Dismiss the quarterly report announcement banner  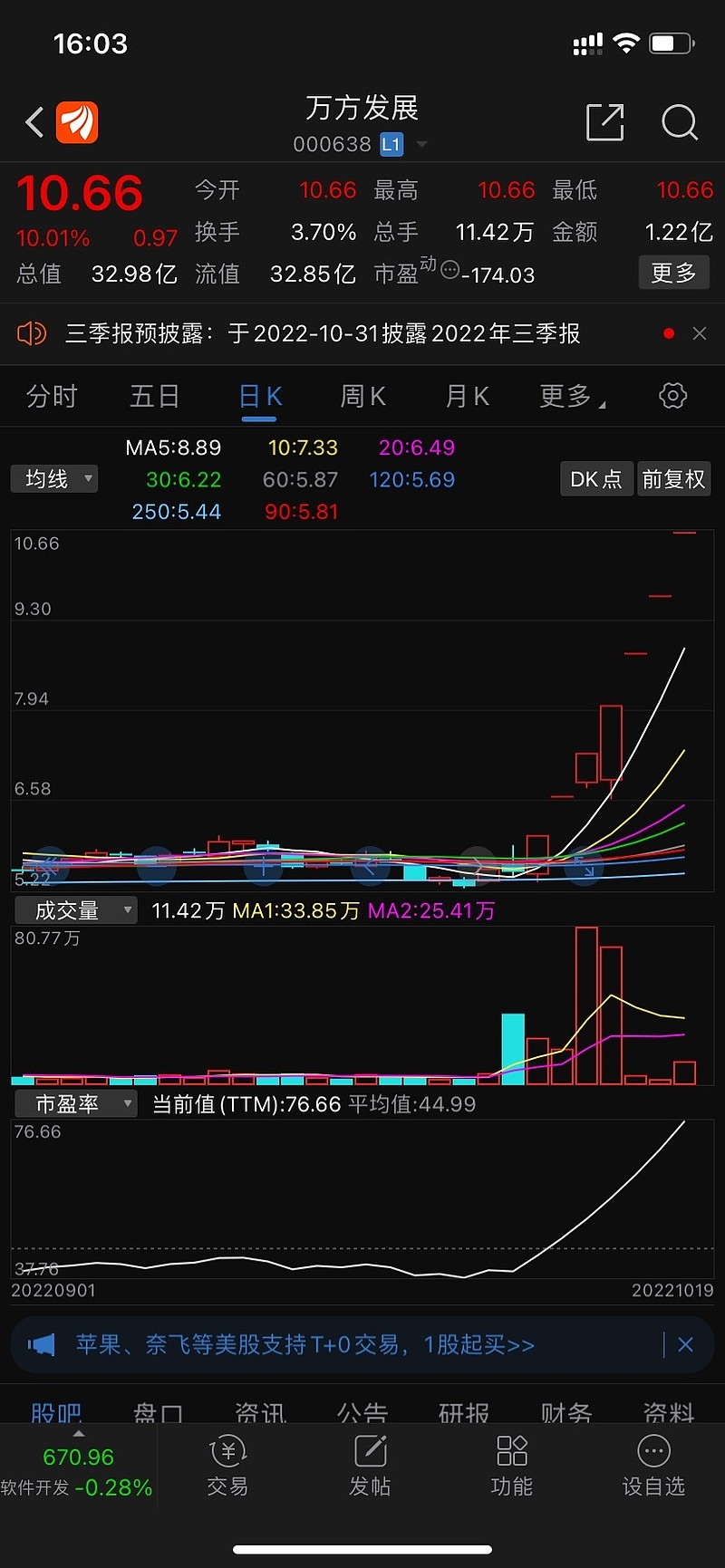click(699, 333)
